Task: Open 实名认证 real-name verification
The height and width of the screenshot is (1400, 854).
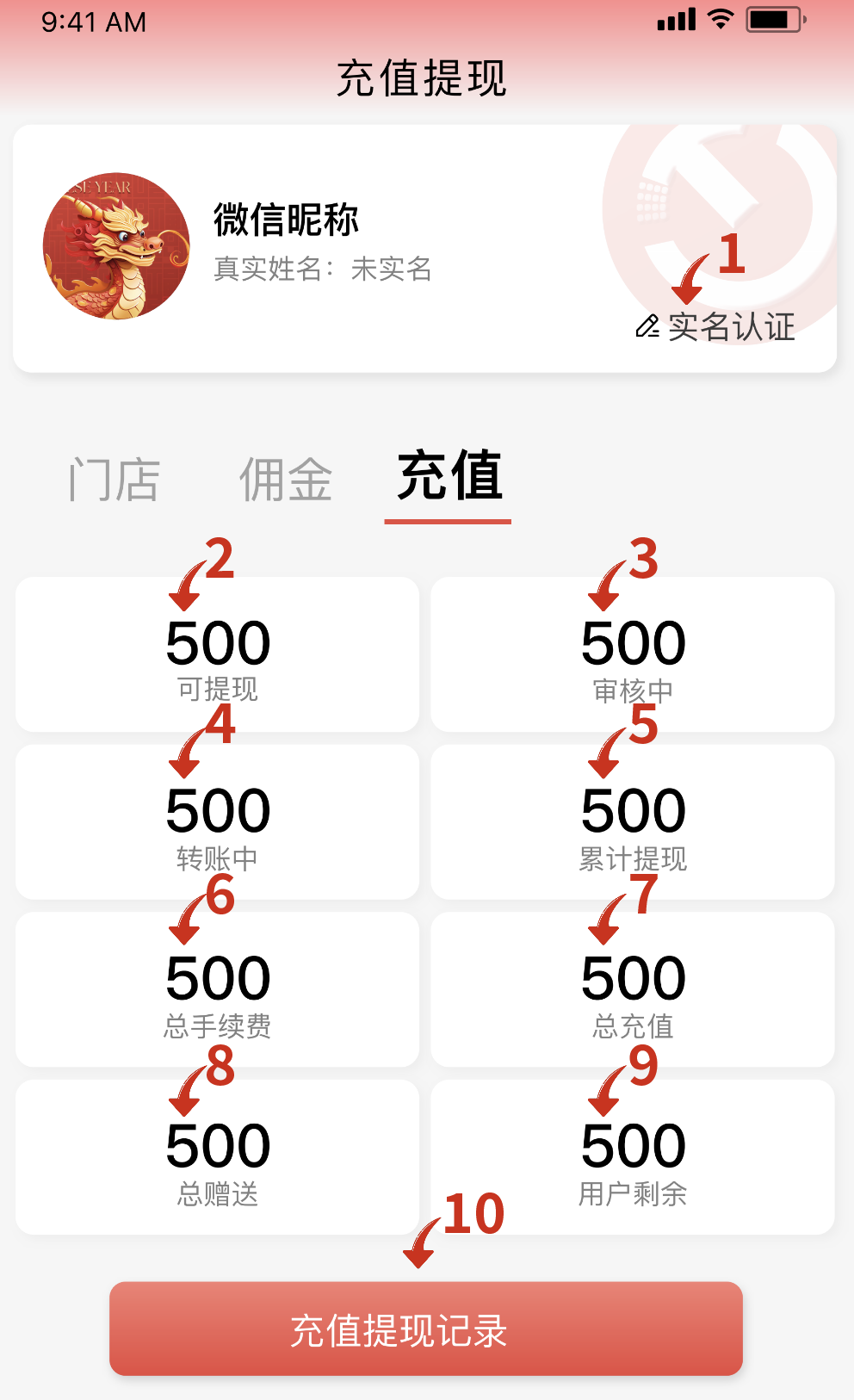Action: (x=715, y=327)
